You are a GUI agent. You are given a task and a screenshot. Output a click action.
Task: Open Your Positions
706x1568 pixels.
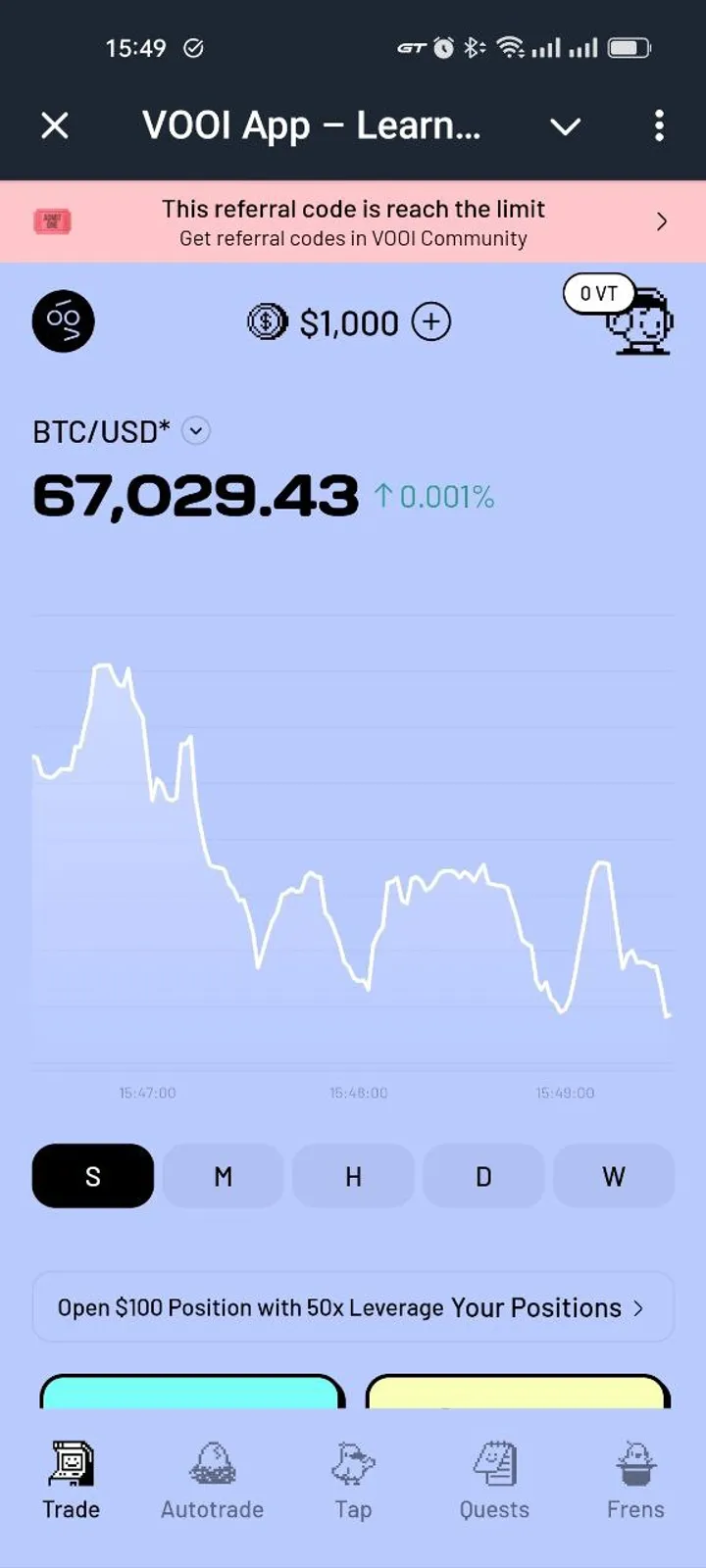[x=536, y=1307]
